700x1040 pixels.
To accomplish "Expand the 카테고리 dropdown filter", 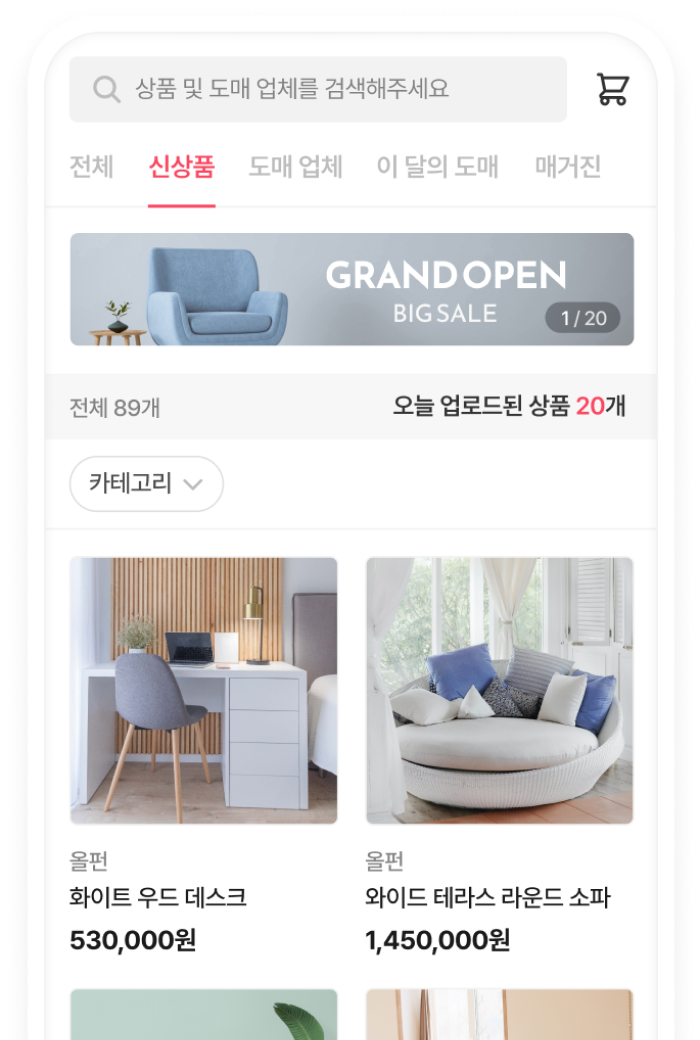I will point(146,484).
